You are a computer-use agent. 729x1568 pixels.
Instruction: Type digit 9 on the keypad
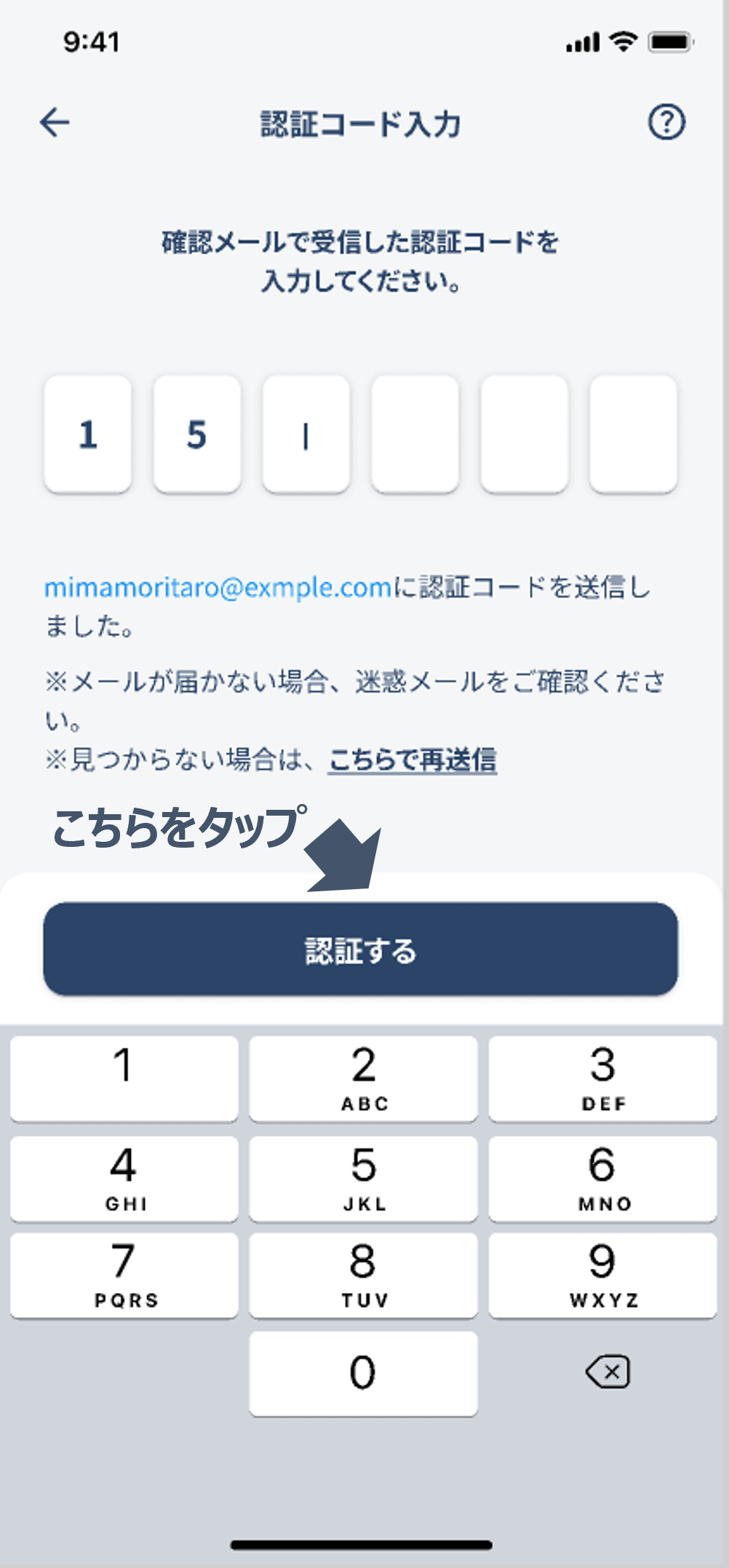602,1275
